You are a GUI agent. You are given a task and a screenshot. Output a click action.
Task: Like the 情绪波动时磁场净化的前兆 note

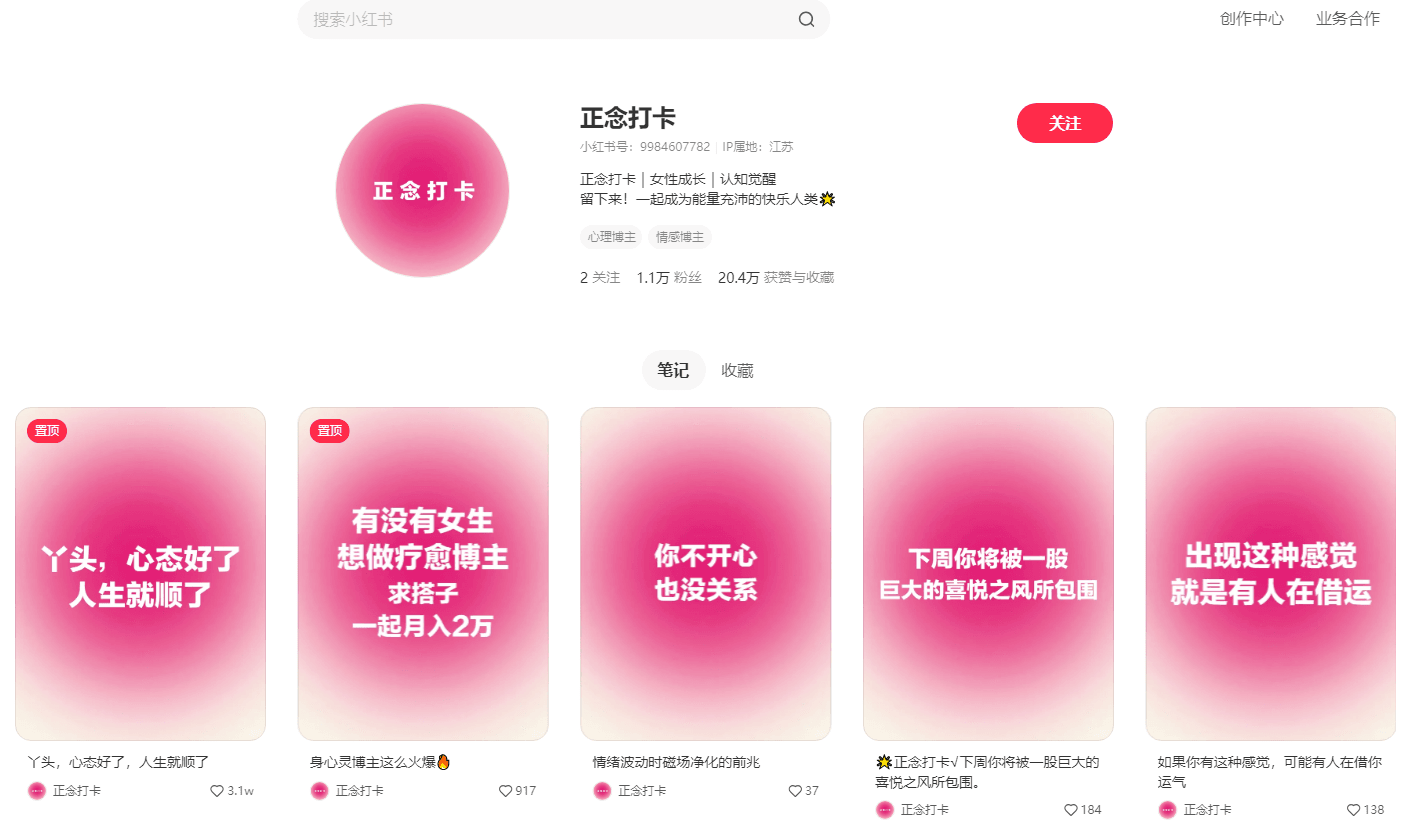click(795, 791)
